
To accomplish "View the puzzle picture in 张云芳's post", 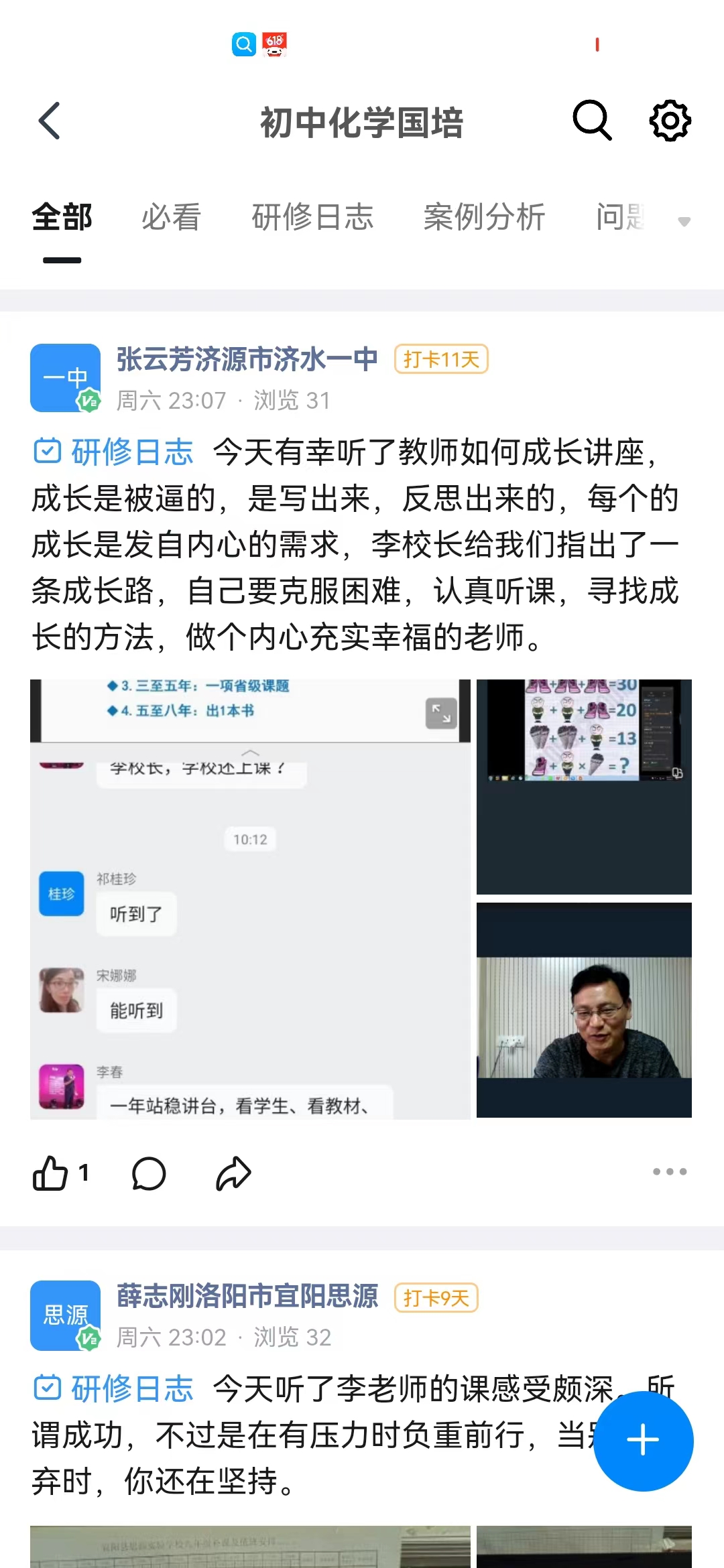I will tap(584, 787).
